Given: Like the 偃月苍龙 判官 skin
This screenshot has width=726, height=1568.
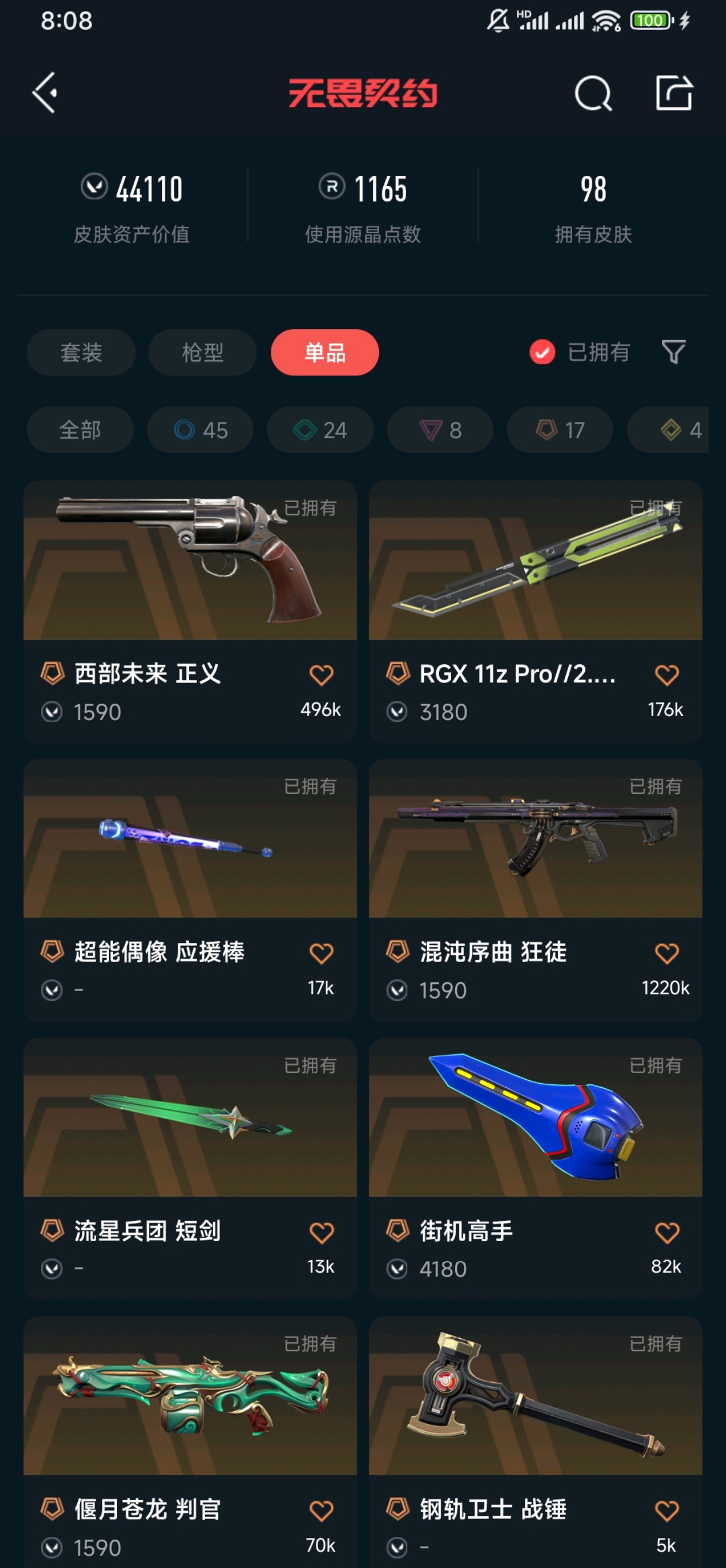Looking at the screenshot, I should 322,1511.
